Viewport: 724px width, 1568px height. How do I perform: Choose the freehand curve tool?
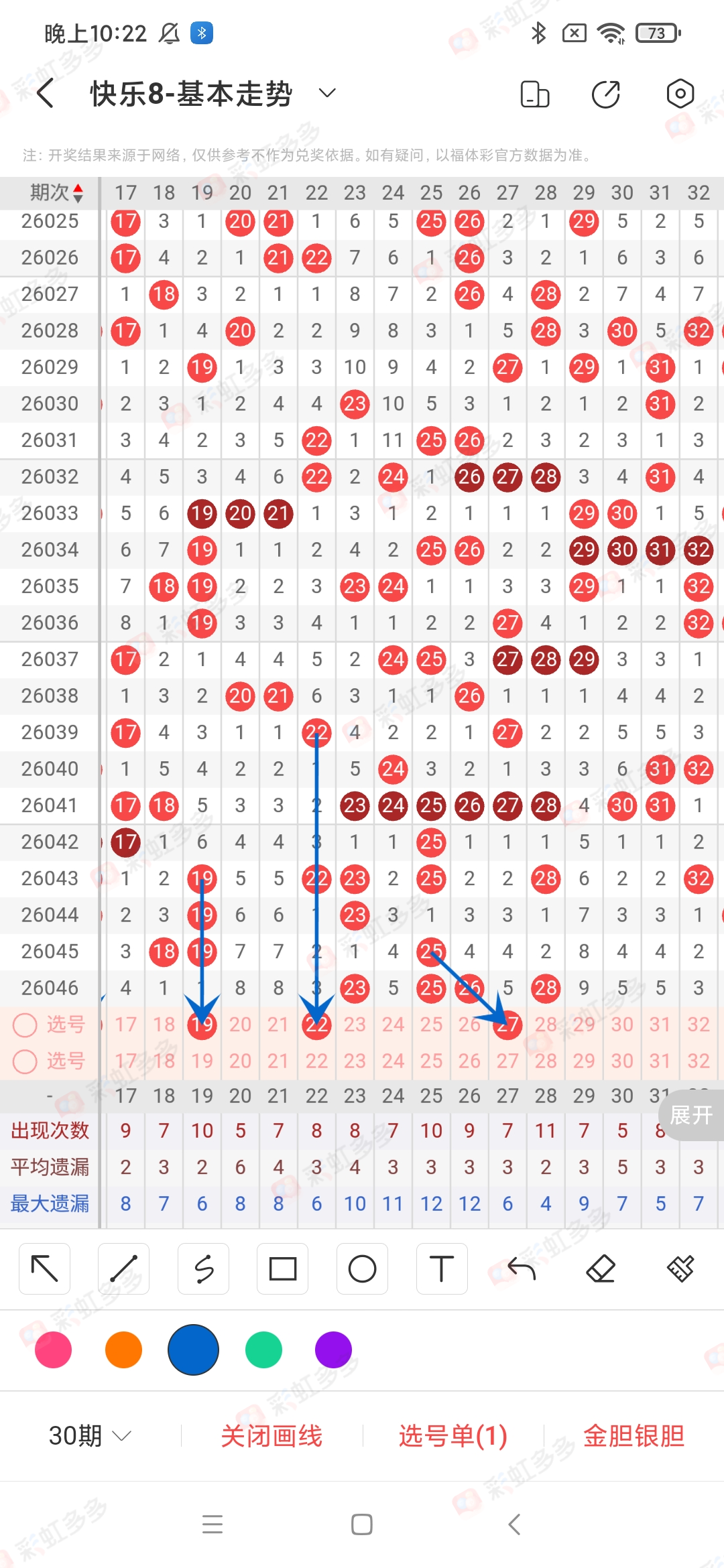203,1268
